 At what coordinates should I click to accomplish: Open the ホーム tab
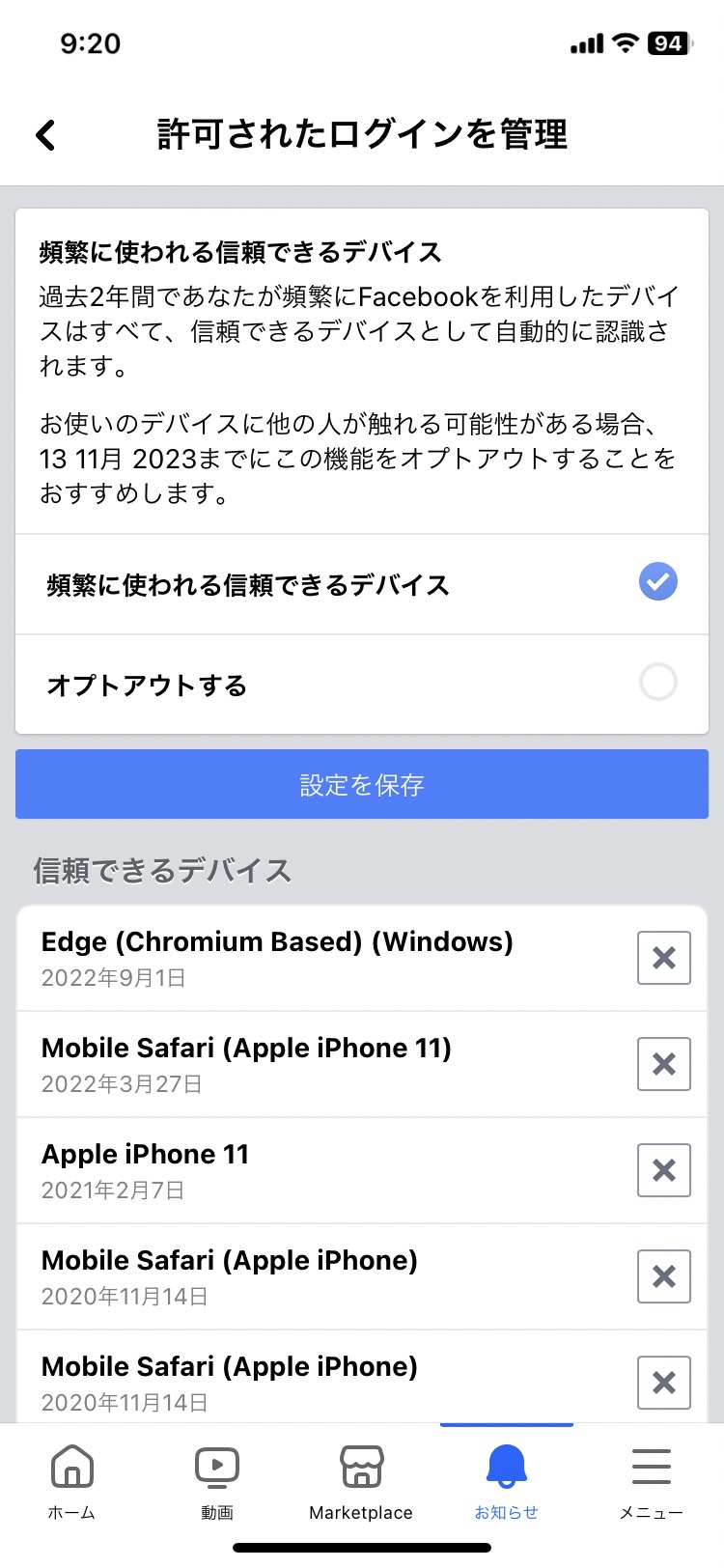(72, 1481)
